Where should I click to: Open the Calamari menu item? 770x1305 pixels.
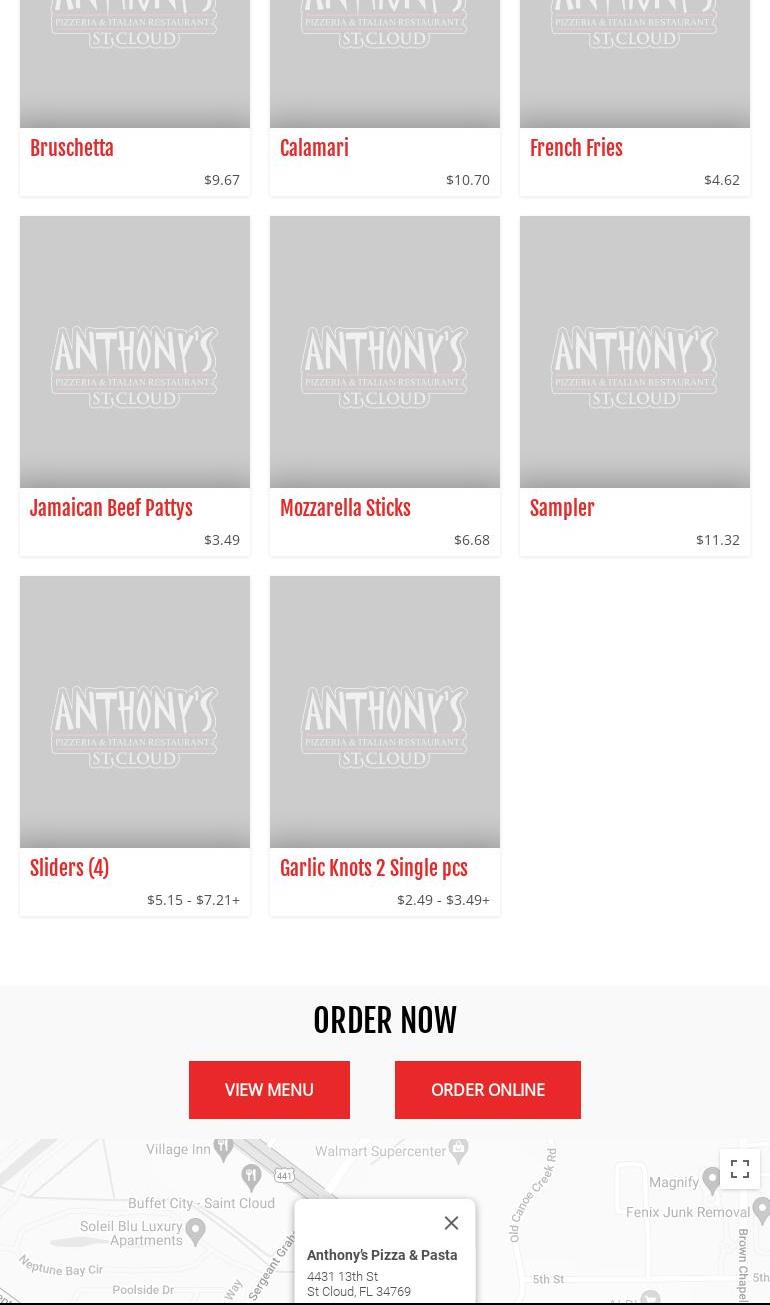tap(314, 148)
